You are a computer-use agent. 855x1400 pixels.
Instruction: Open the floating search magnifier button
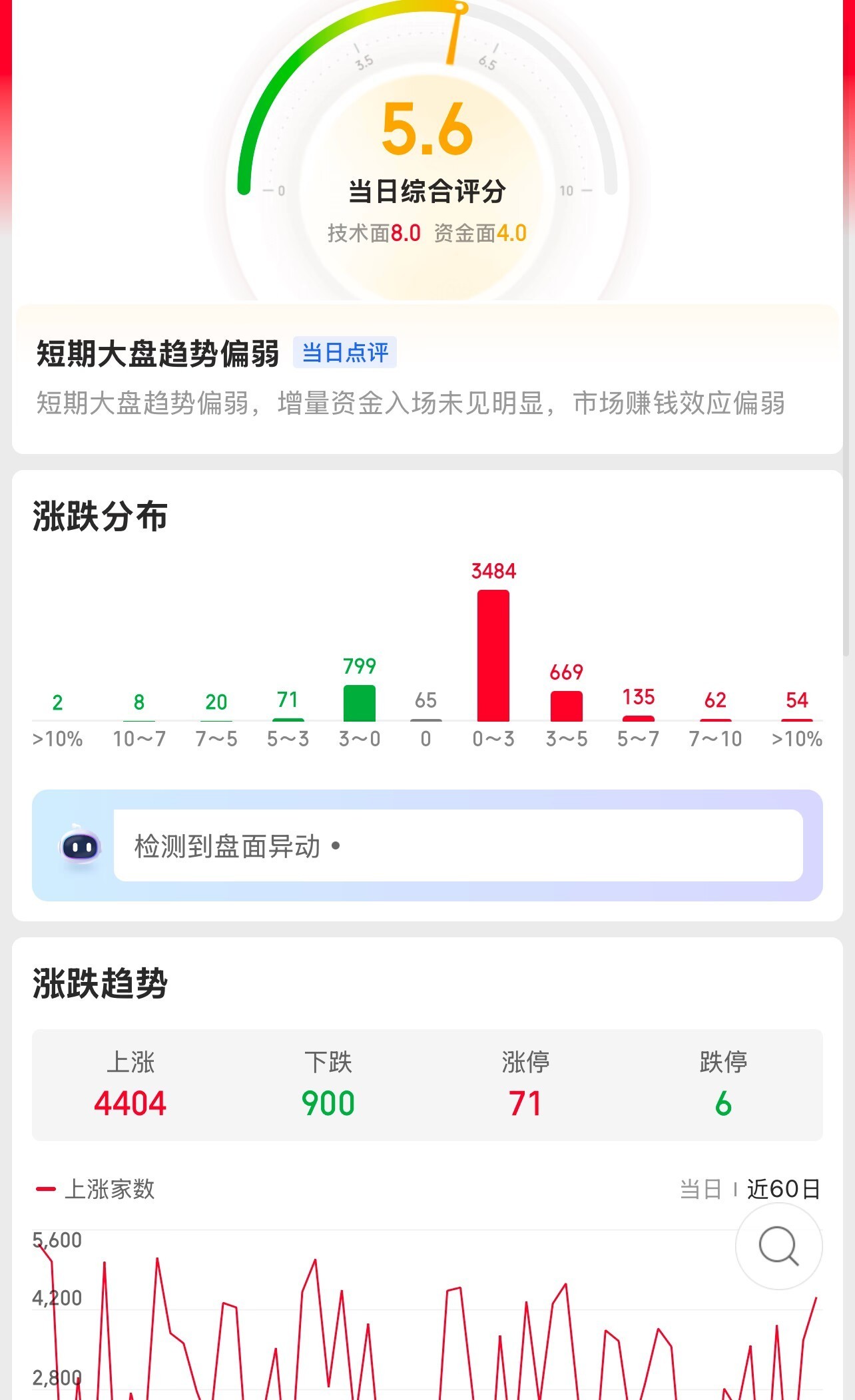(778, 1246)
